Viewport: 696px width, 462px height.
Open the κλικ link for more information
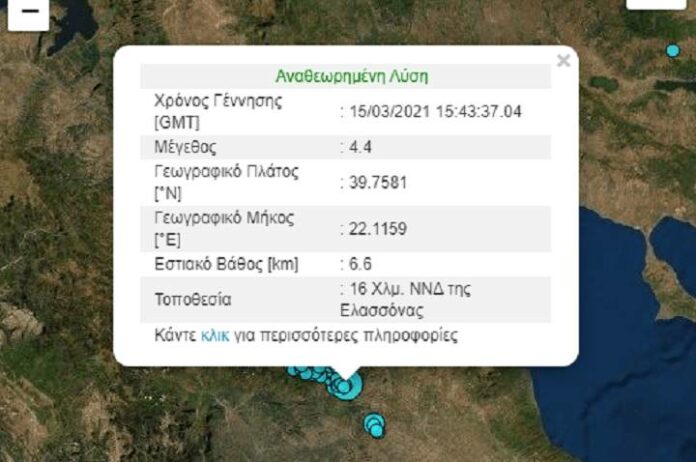pyautogui.click(x=215, y=336)
